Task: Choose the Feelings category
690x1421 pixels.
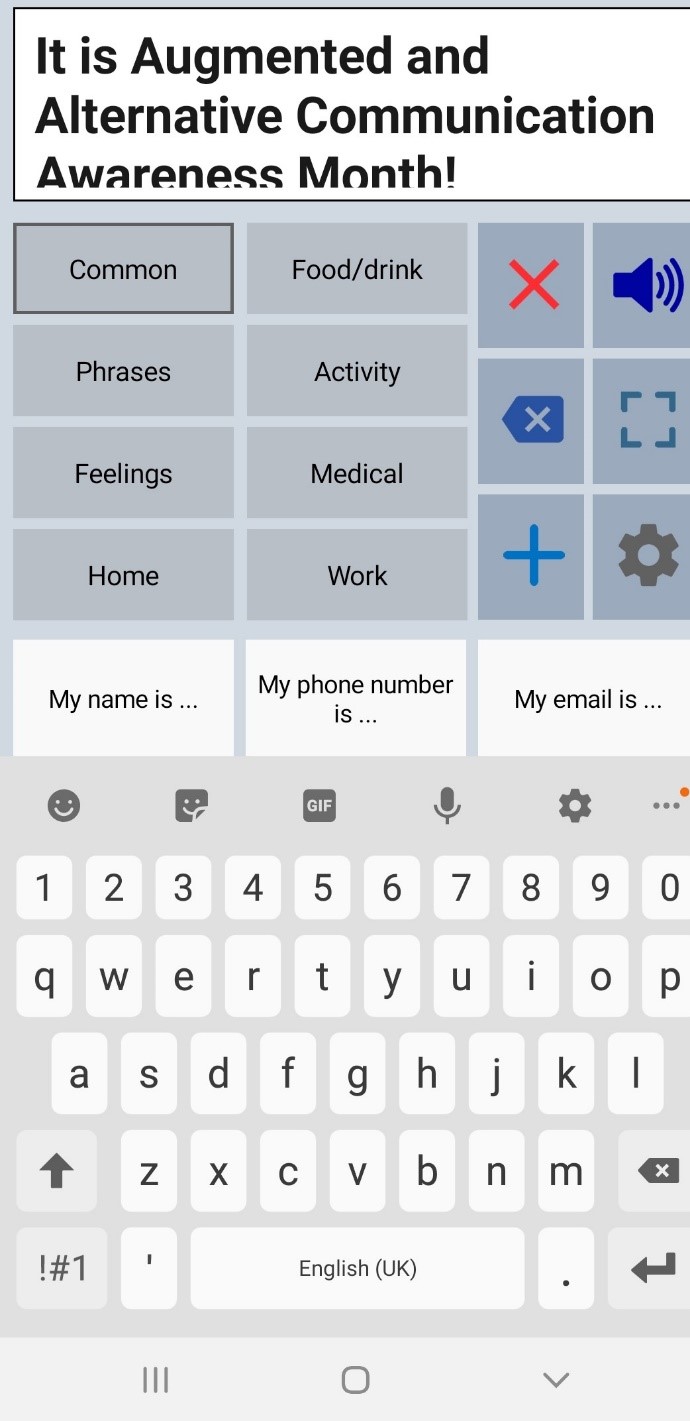Action: coord(123,474)
